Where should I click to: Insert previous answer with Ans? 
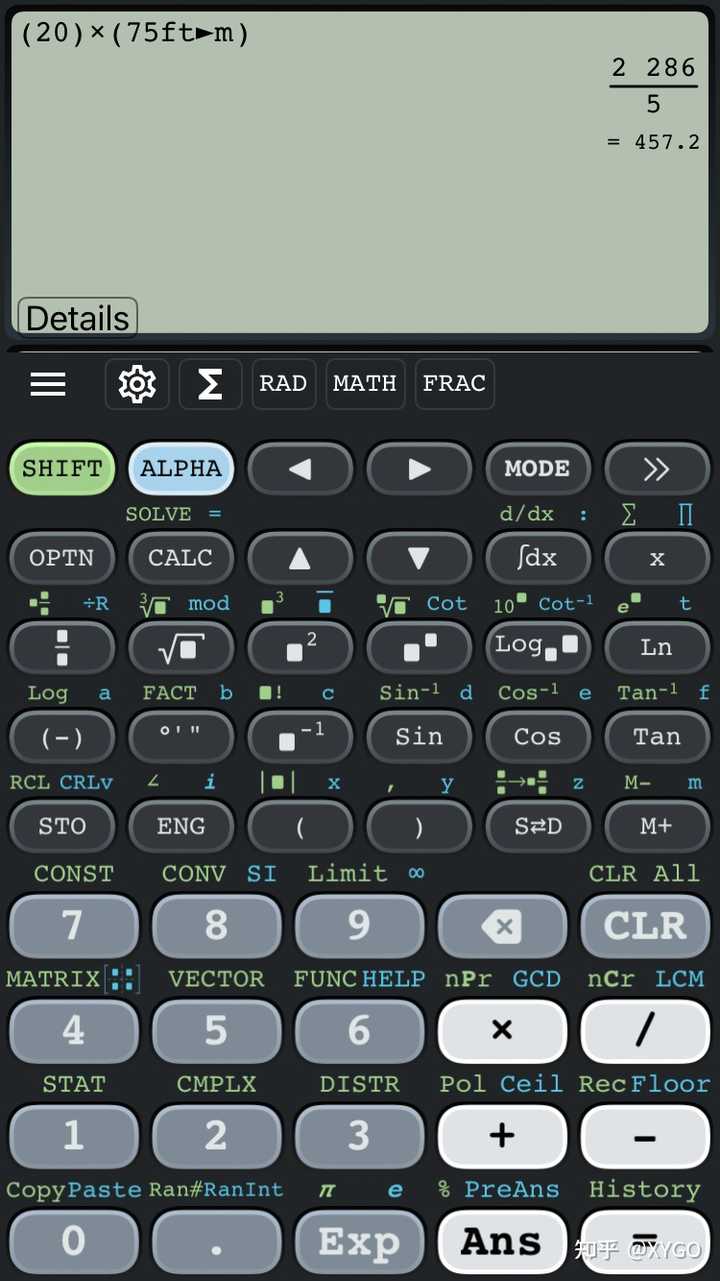tap(502, 1242)
